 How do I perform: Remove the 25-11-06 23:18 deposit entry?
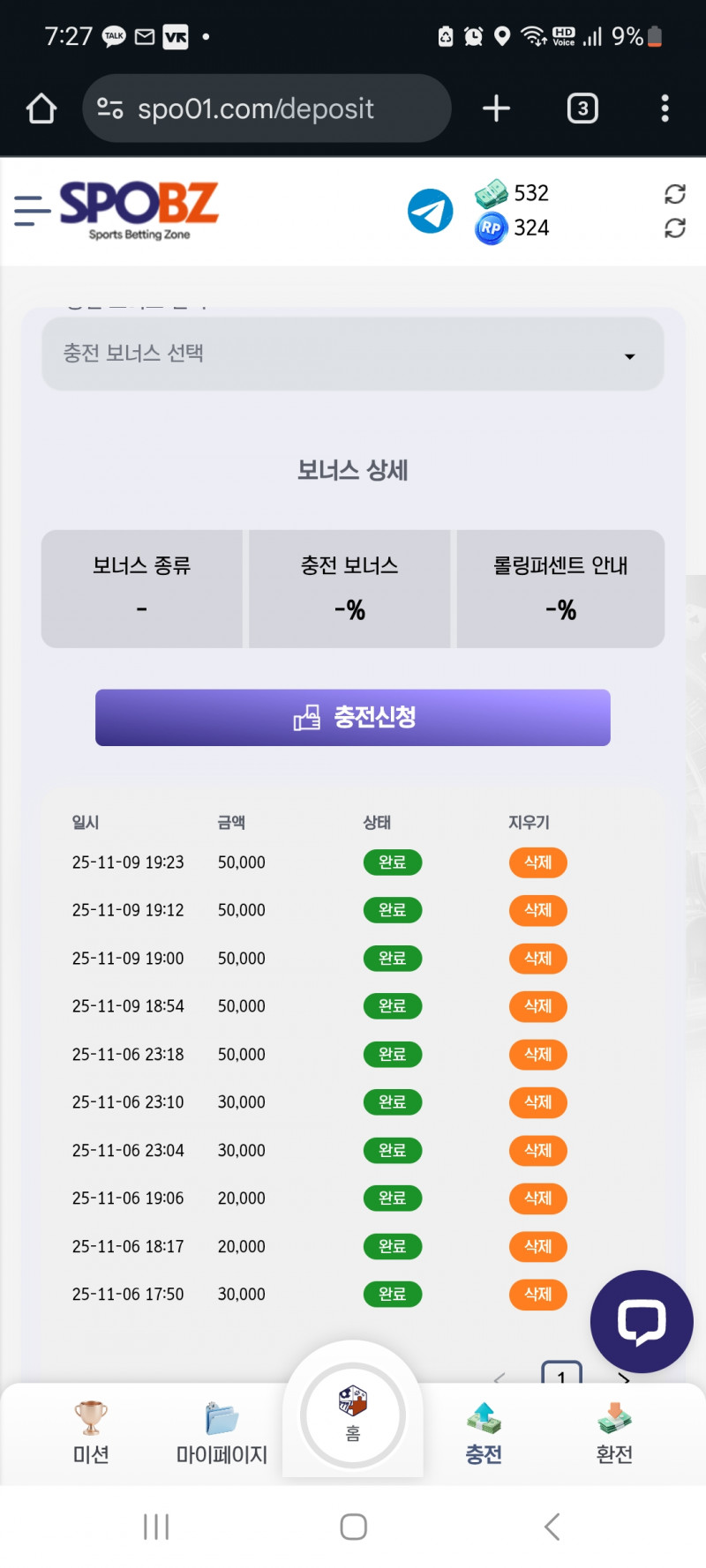(537, 1055)
